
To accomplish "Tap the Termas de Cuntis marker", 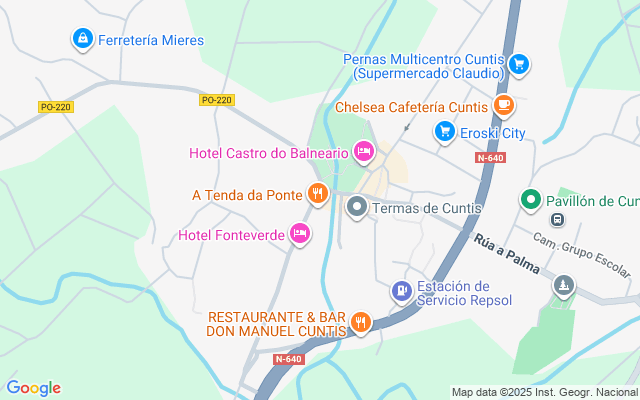I will pyautogui.click(x=357, y=208).
